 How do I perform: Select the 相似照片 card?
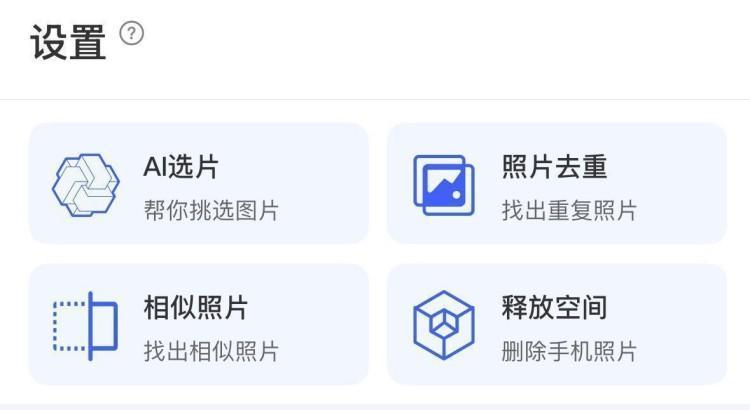click(198, 325)
